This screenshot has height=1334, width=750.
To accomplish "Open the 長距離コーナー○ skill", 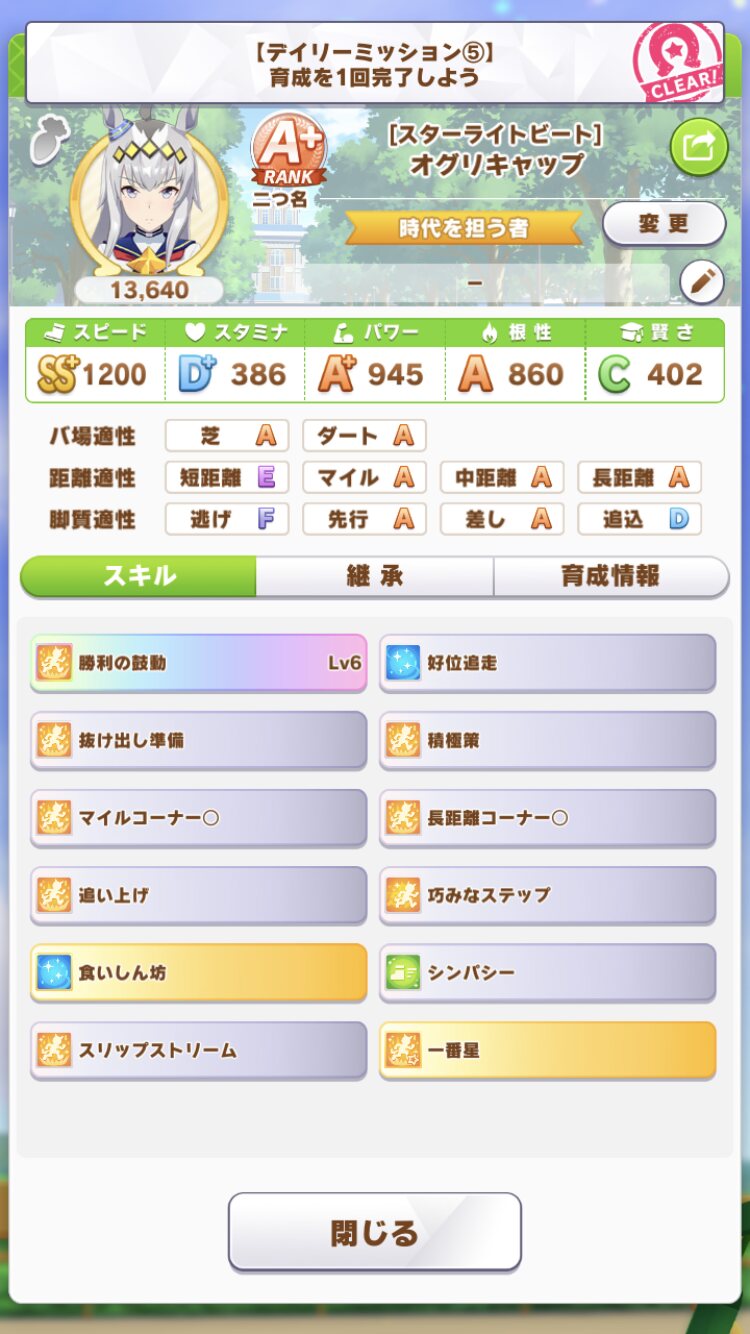I will tap(547, 817).
